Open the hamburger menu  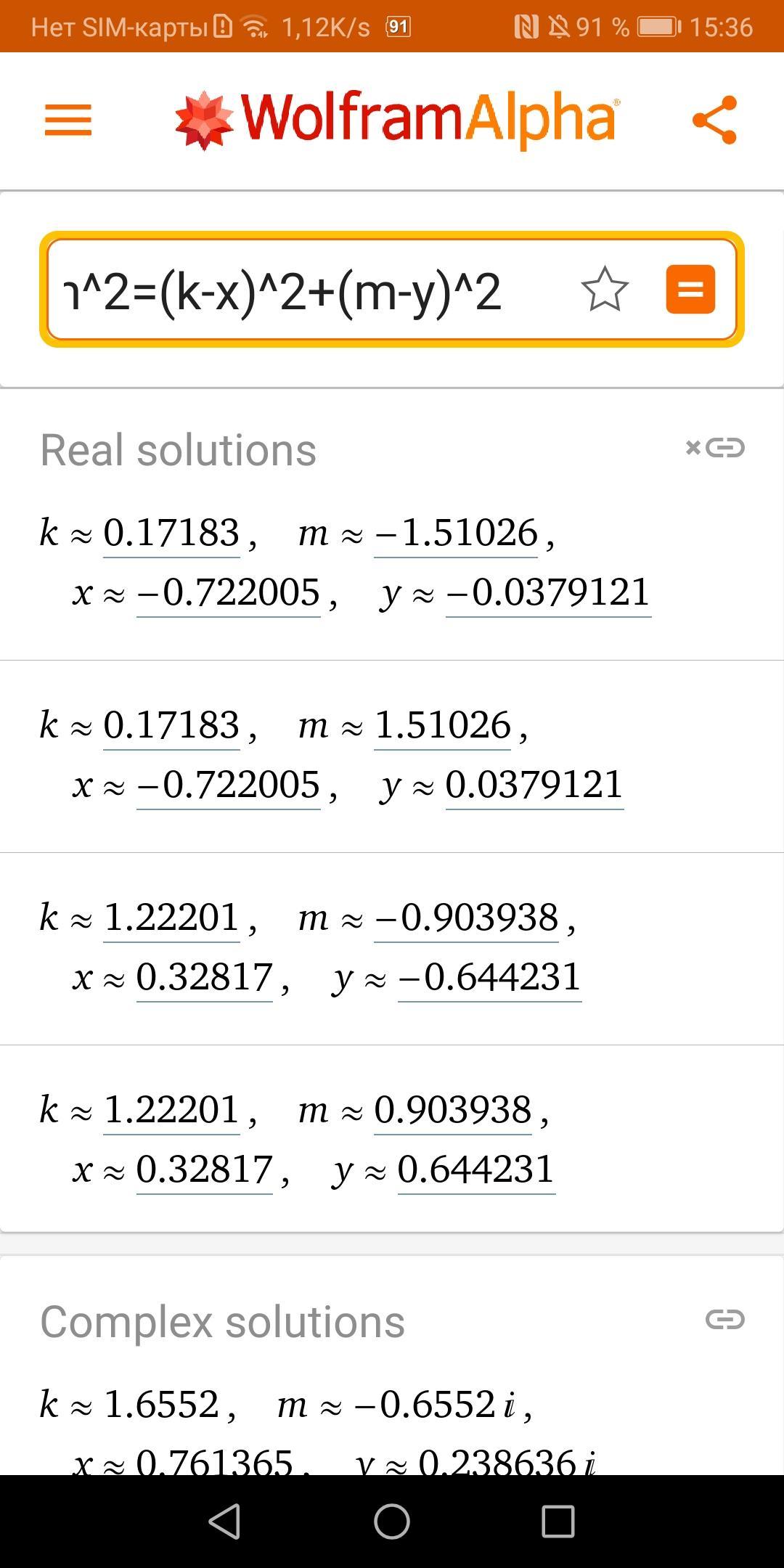coord(68,120)
